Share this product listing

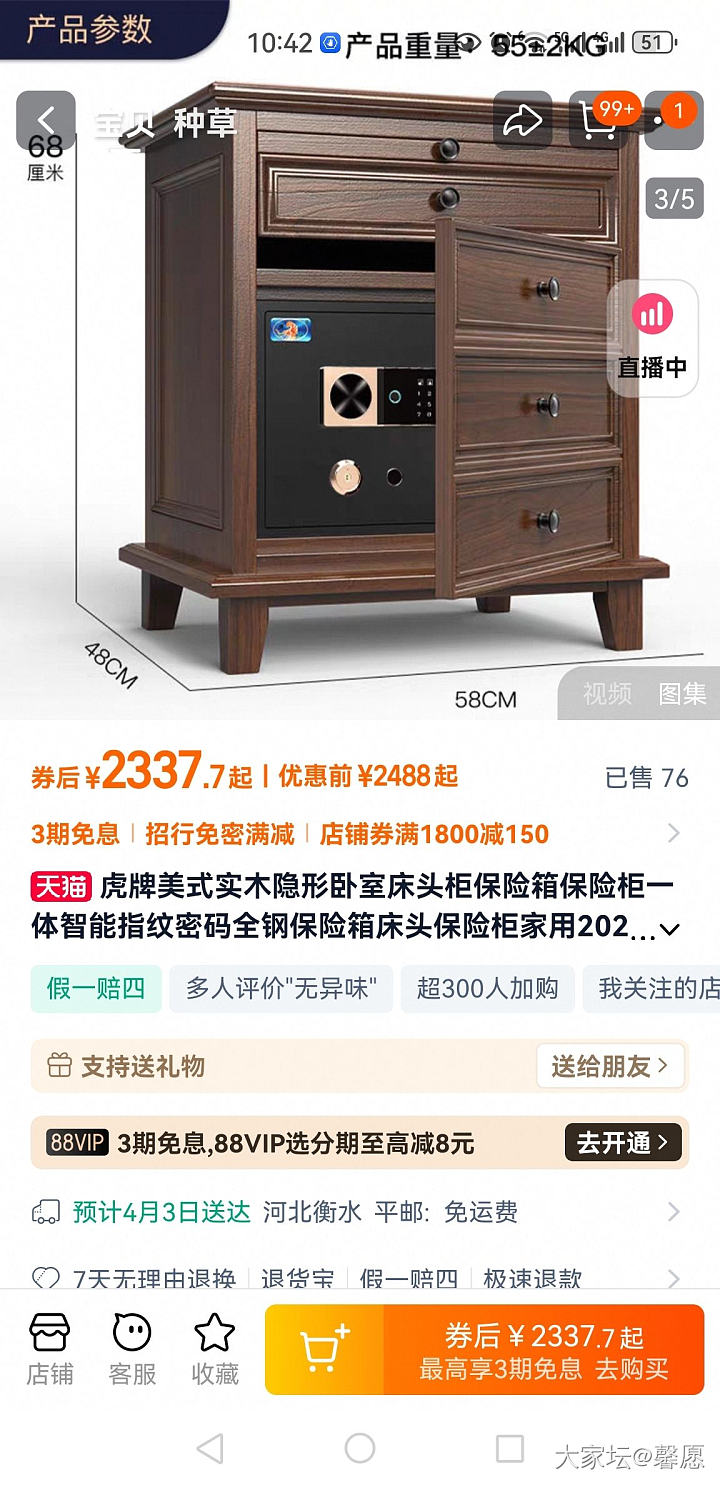coord(521,121)
